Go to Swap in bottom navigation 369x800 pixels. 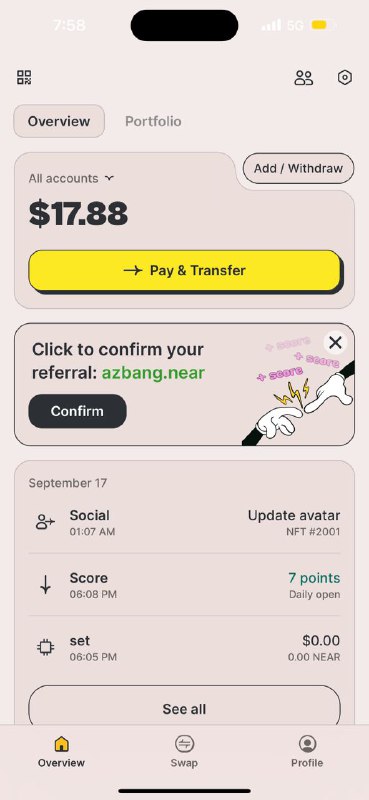pyautogui.click(x=184, y=752)
